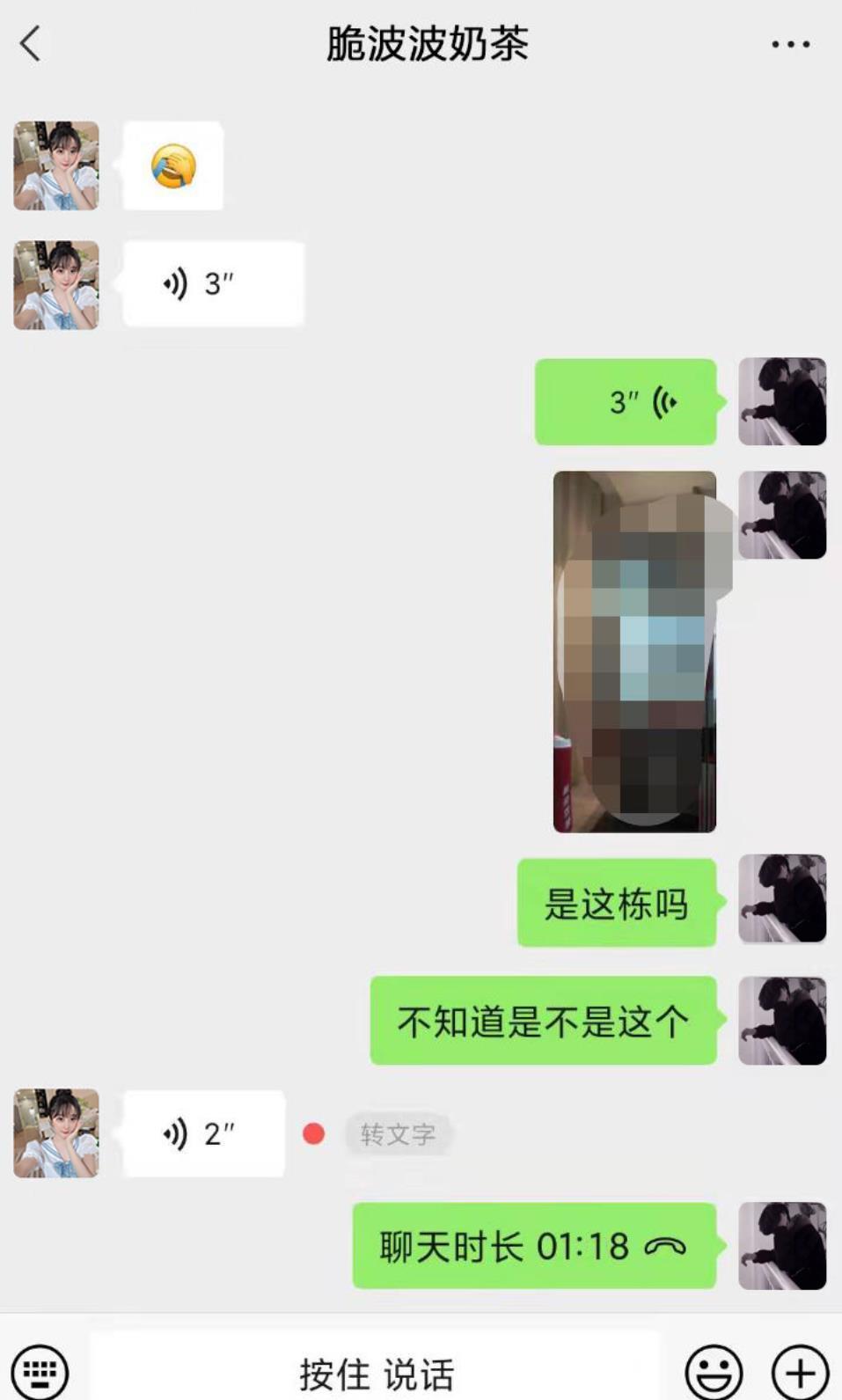The height and width of the screenshot is (1400, 842).
Task: Play the sent 3-second green voice message
Action: (x=626, y=402)
